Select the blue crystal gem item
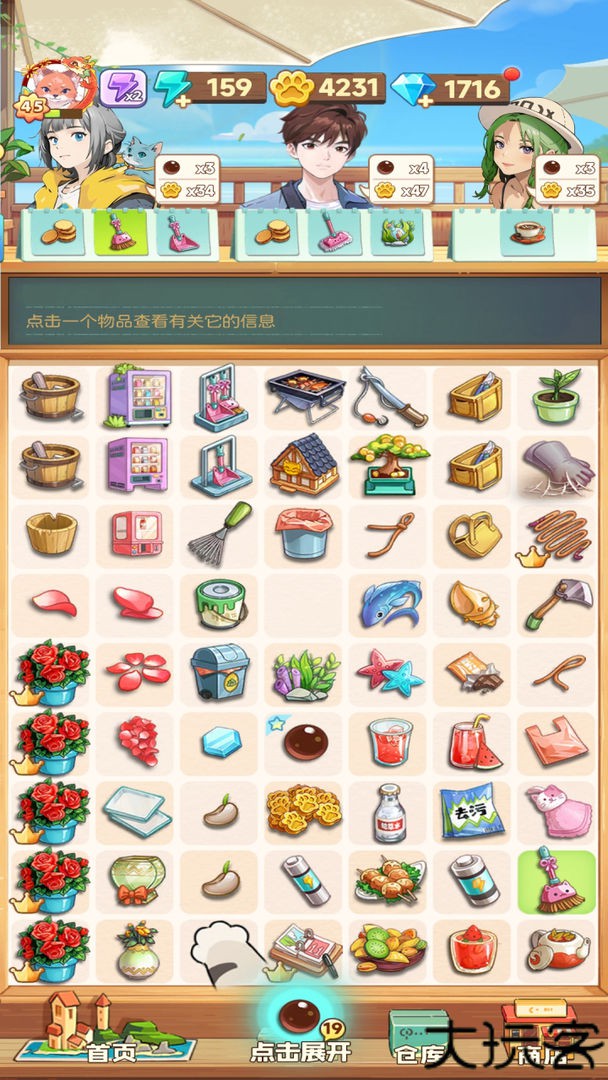 pyautogui.click(x=219, y=741)
